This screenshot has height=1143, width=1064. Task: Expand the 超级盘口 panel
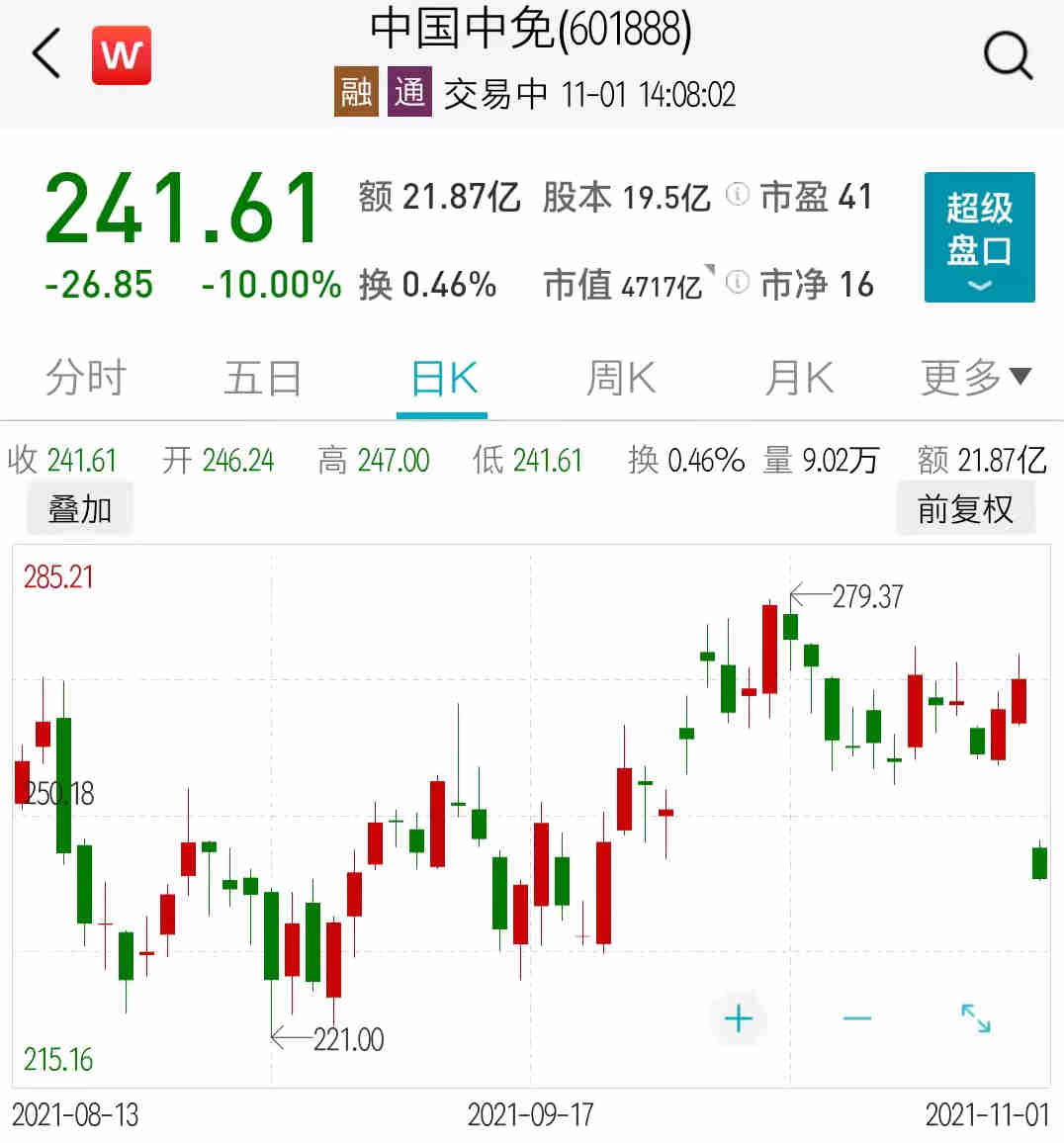(979, 237)
